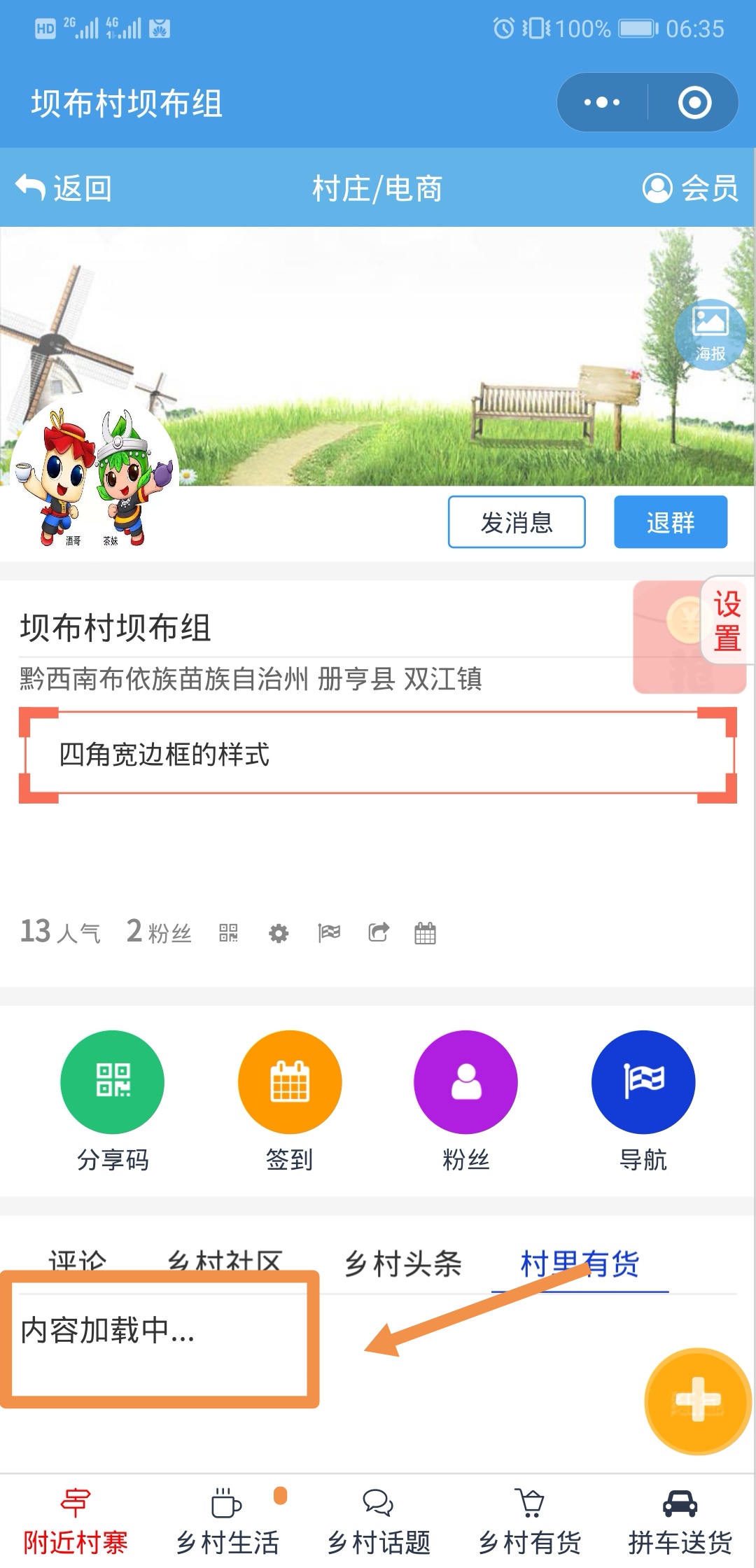Viewport: 756px width, 1568px height.
Task: Leave the group with 退群
Action: click(671, 522)
